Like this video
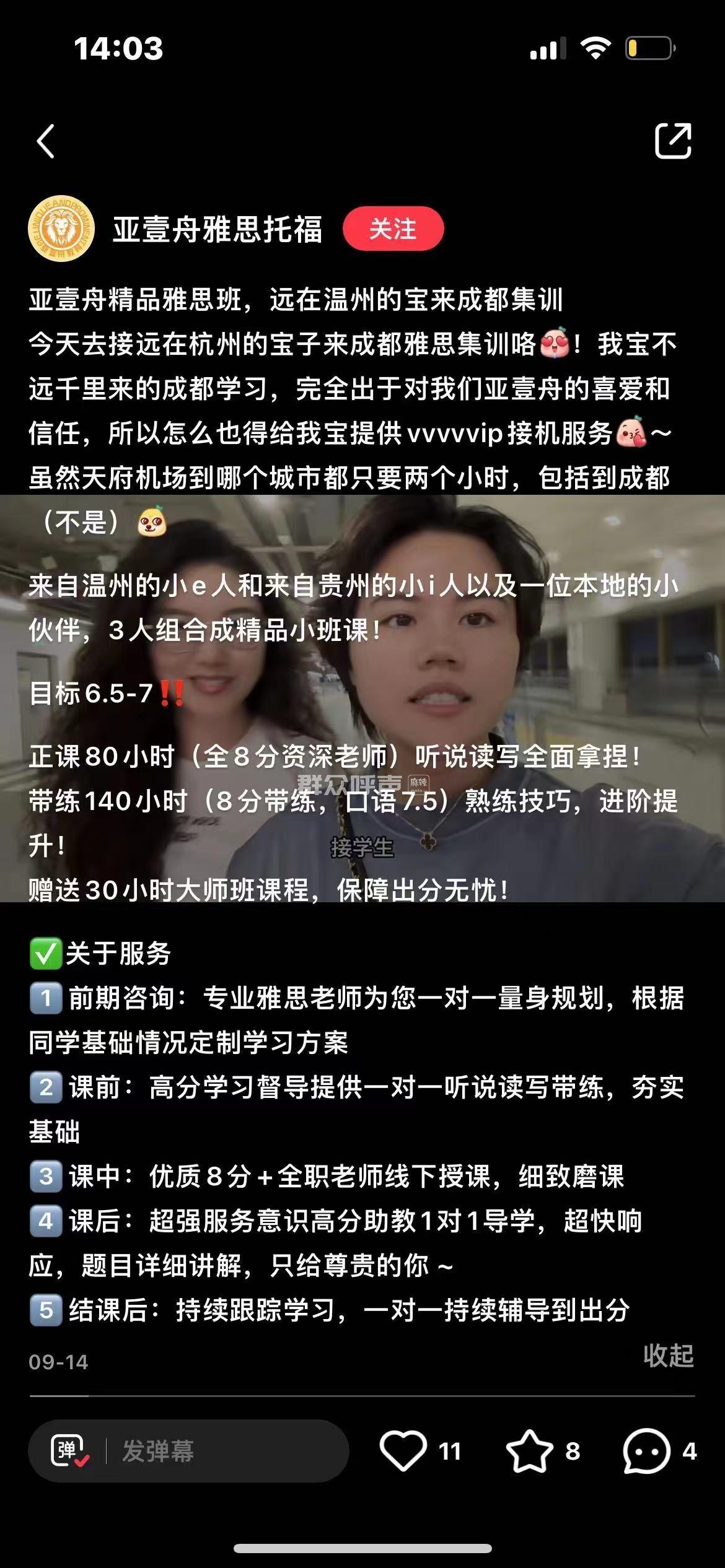Image resolution: width=725 pixels, height=1568 pixels. point(403,1451)
